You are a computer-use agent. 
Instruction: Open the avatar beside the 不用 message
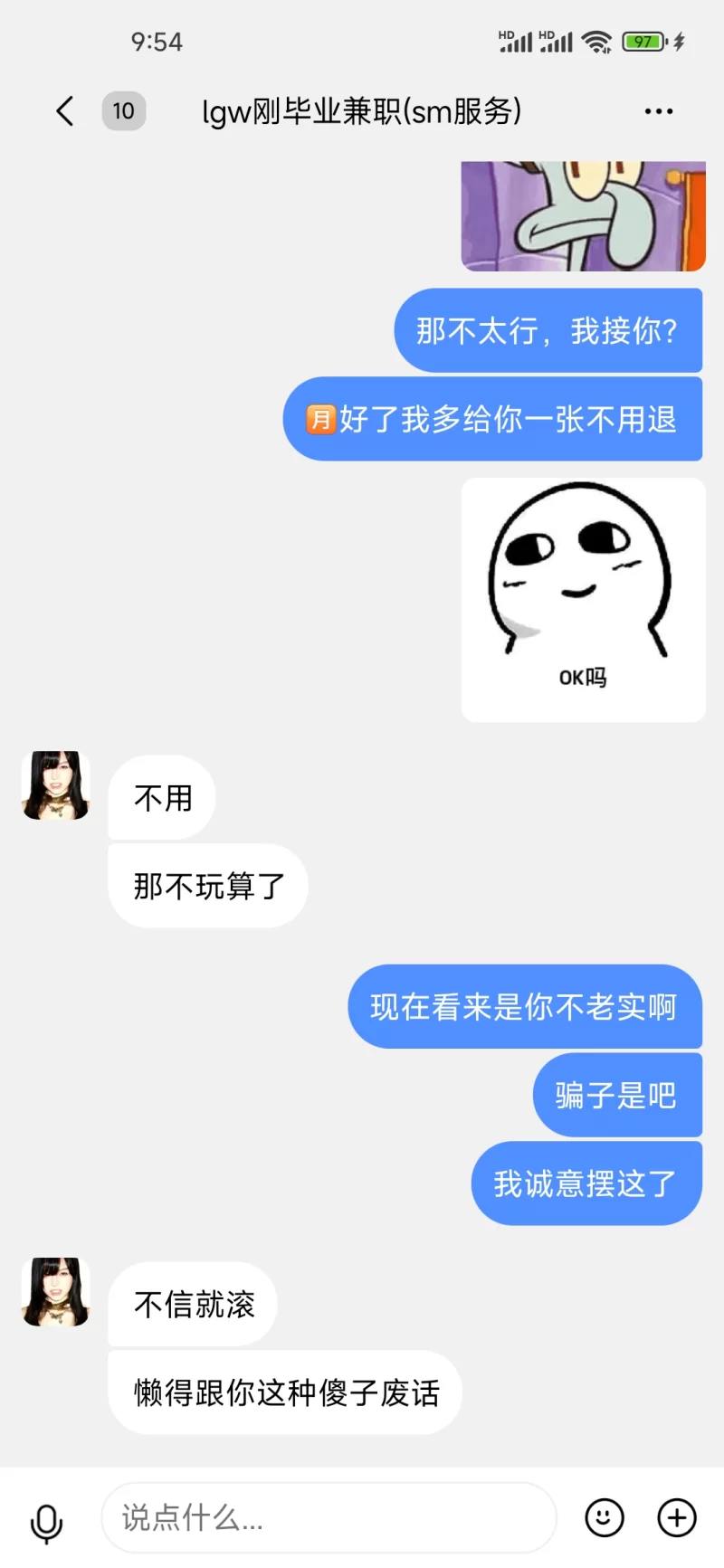click(x=56, y=785)
